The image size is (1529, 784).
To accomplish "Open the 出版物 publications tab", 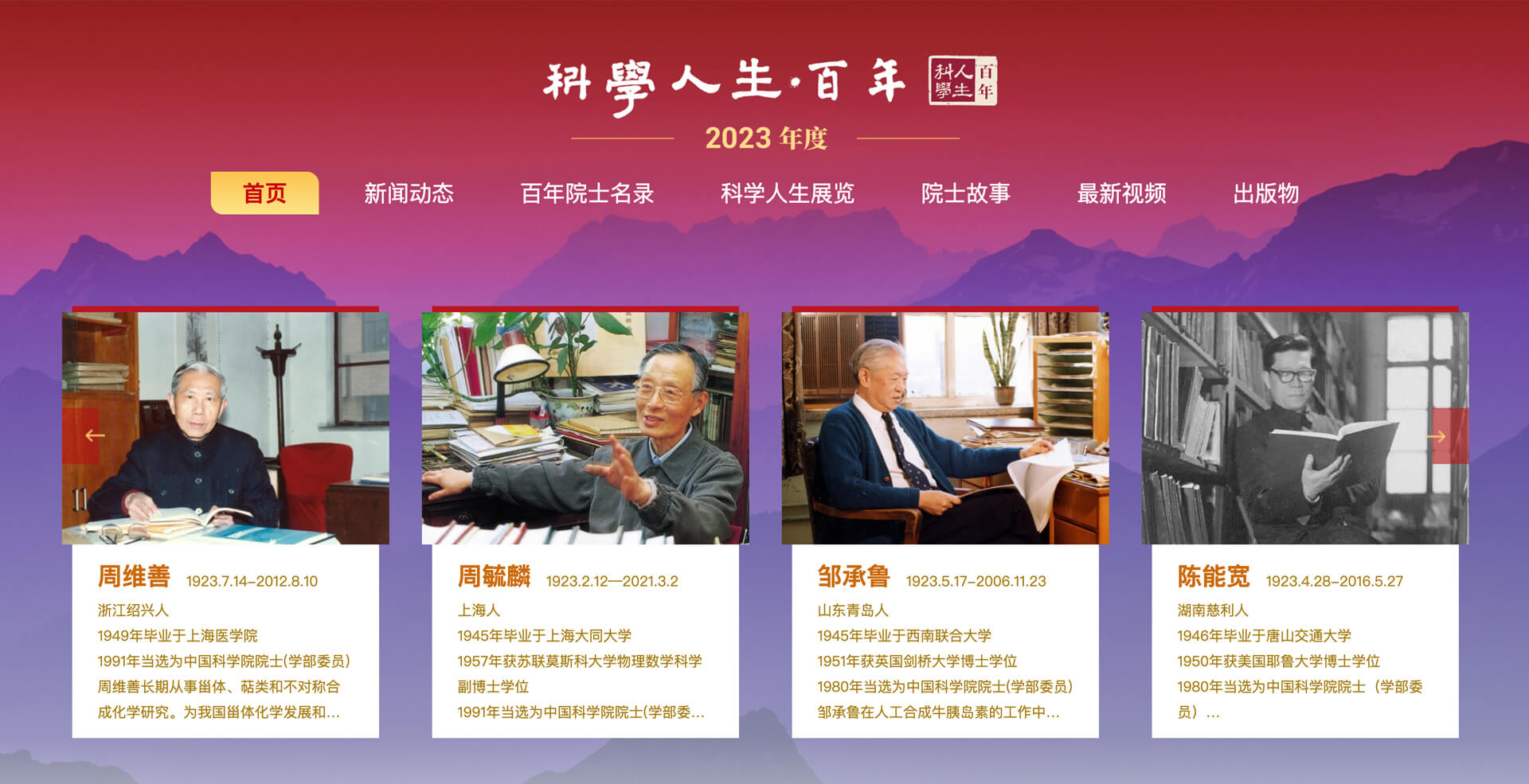I will 1265,193.
